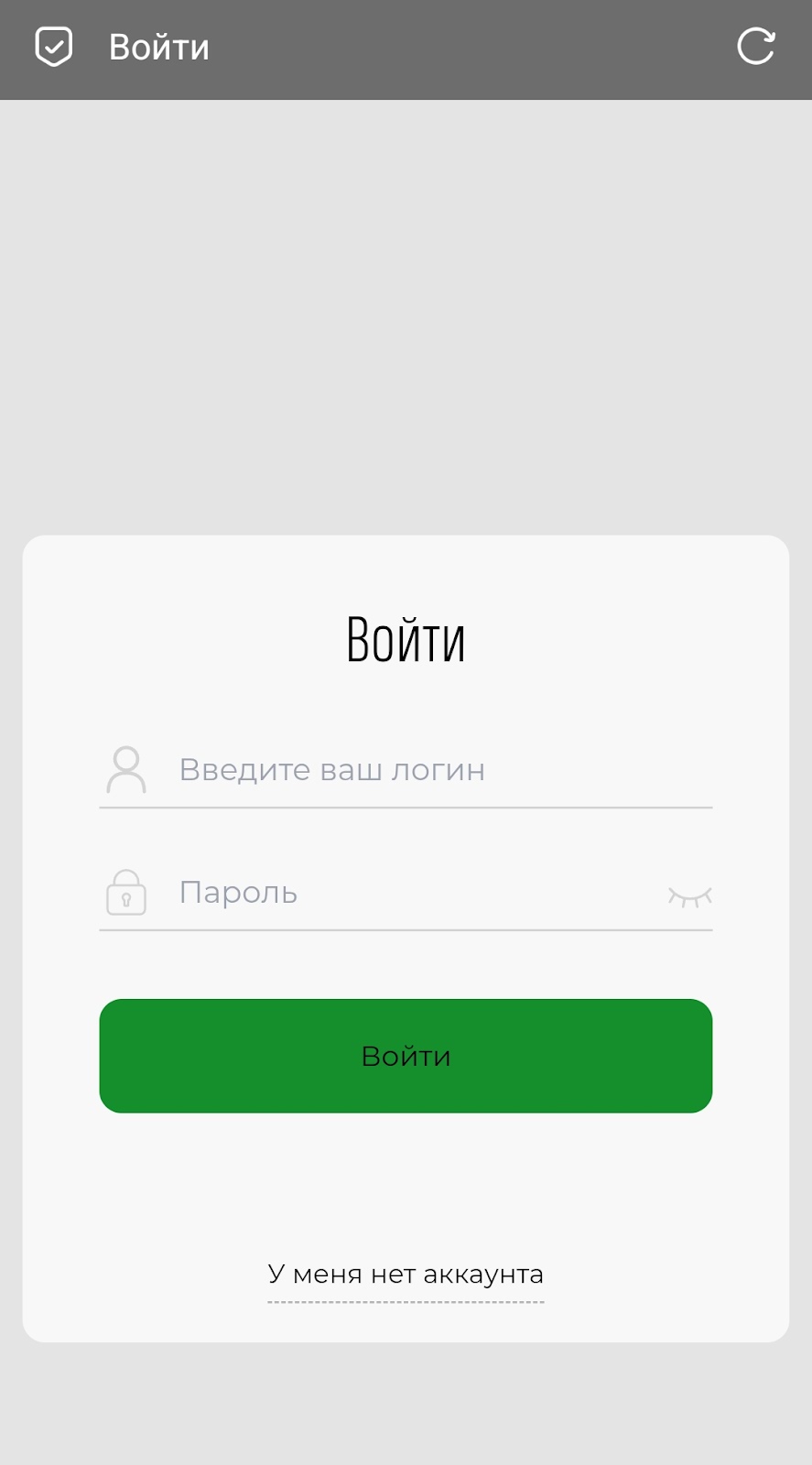Tap the shield icon in the top bar
Image resolution: width=812 pixels, height=1465 pixels.
click(x=54, y=47)
